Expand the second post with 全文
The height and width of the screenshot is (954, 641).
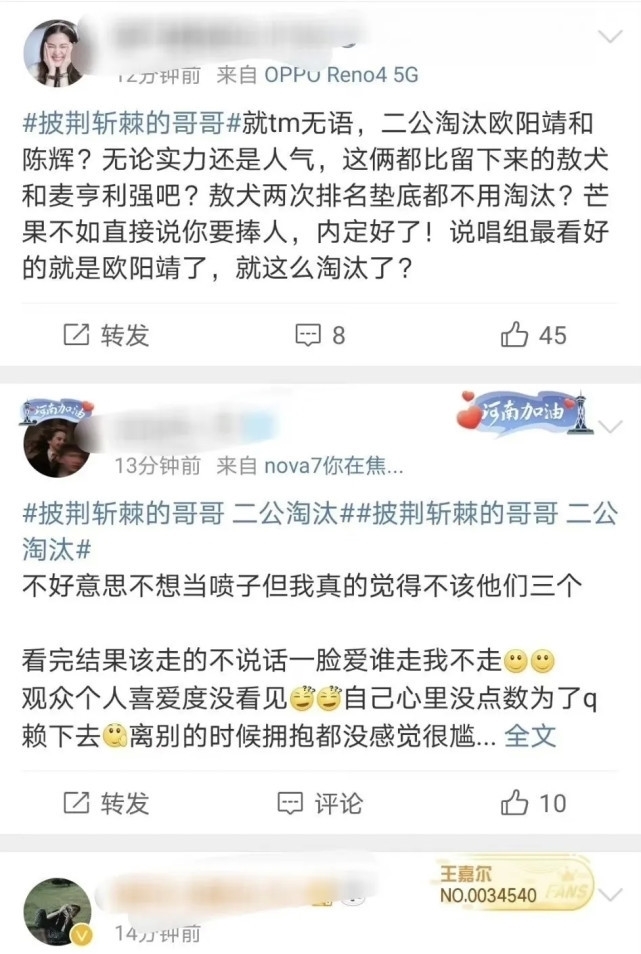point(529,737)
